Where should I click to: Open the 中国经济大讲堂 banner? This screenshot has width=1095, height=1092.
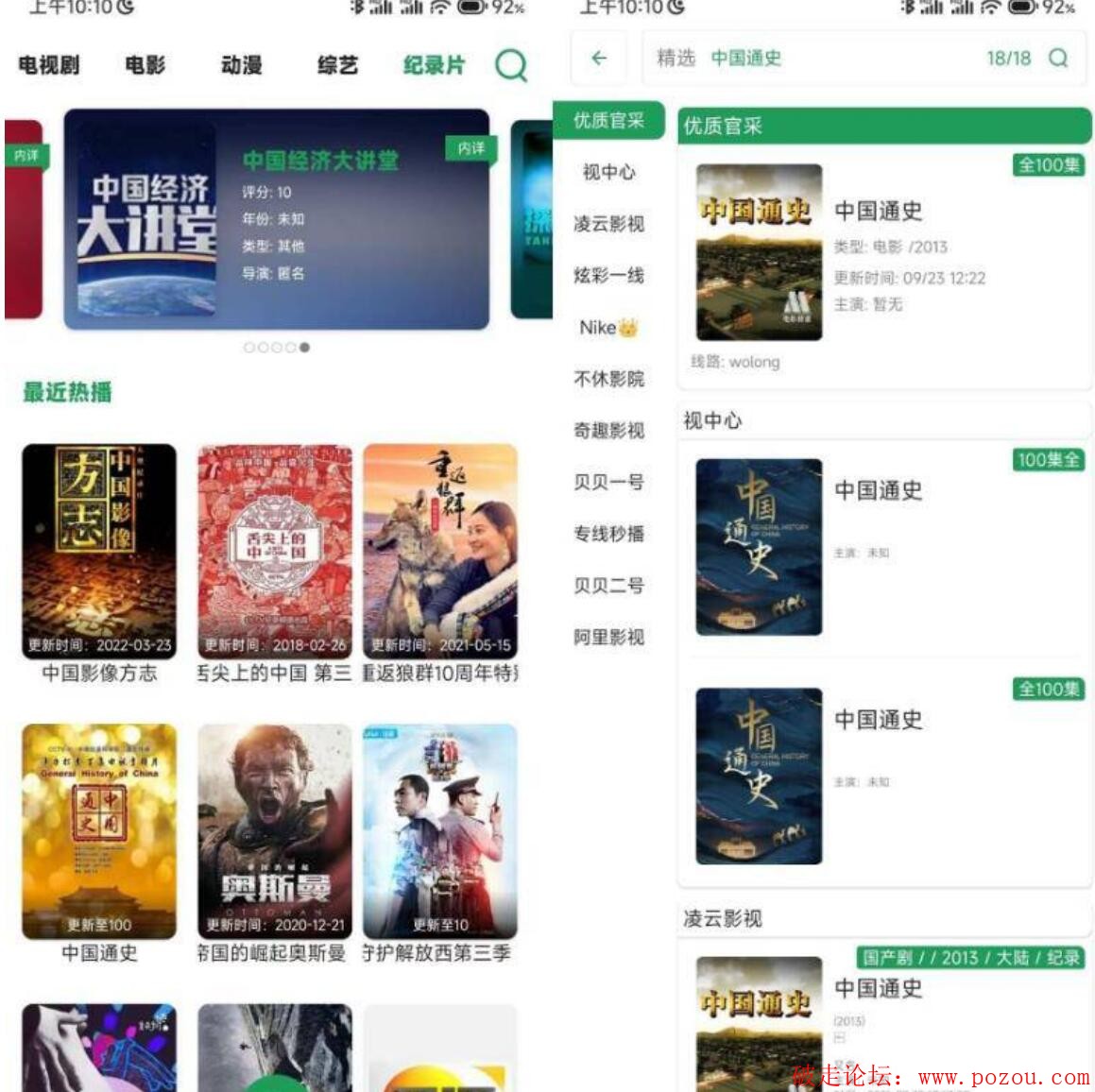[276, 219]
